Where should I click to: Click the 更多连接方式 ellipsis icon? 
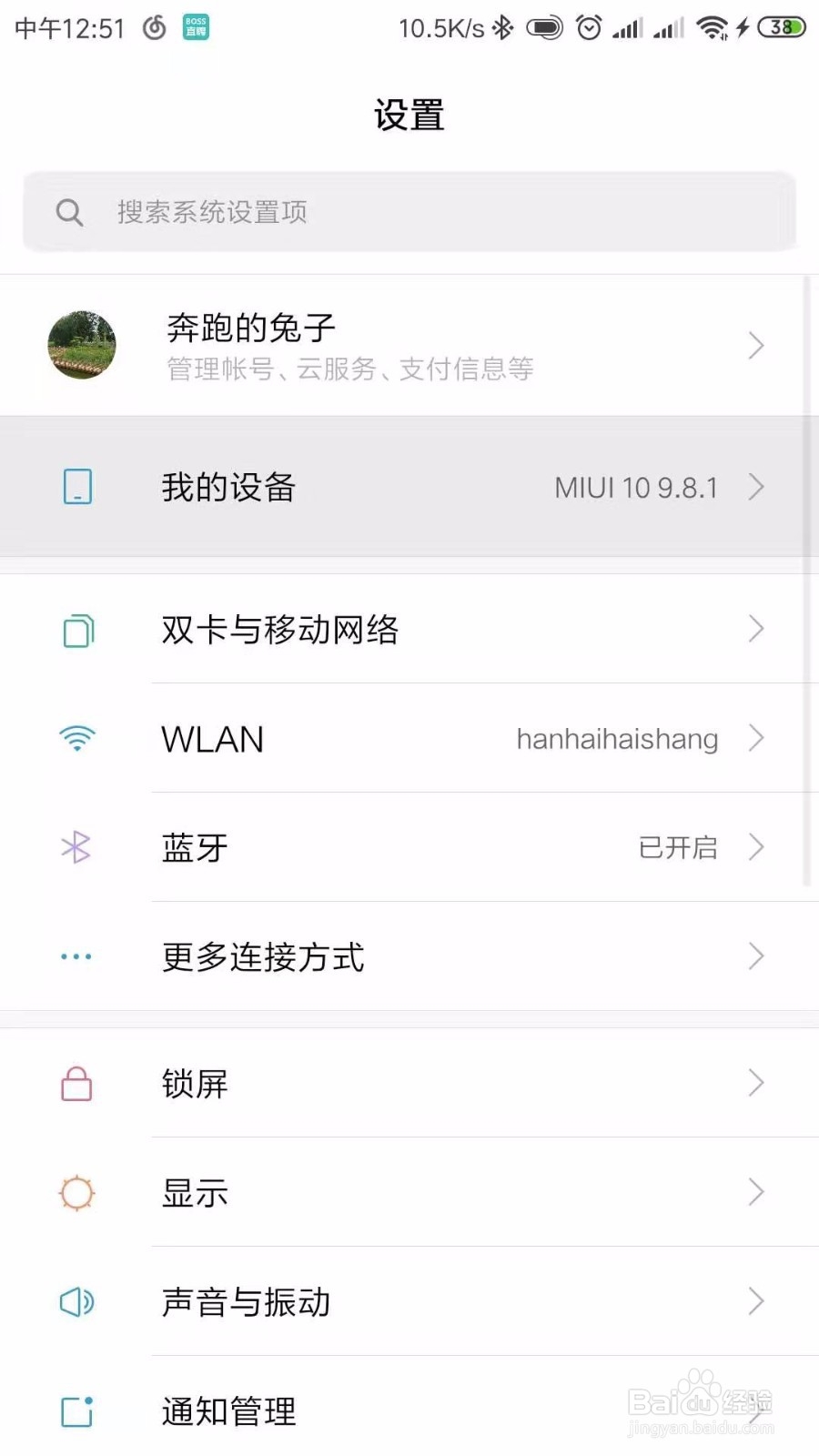77,956
